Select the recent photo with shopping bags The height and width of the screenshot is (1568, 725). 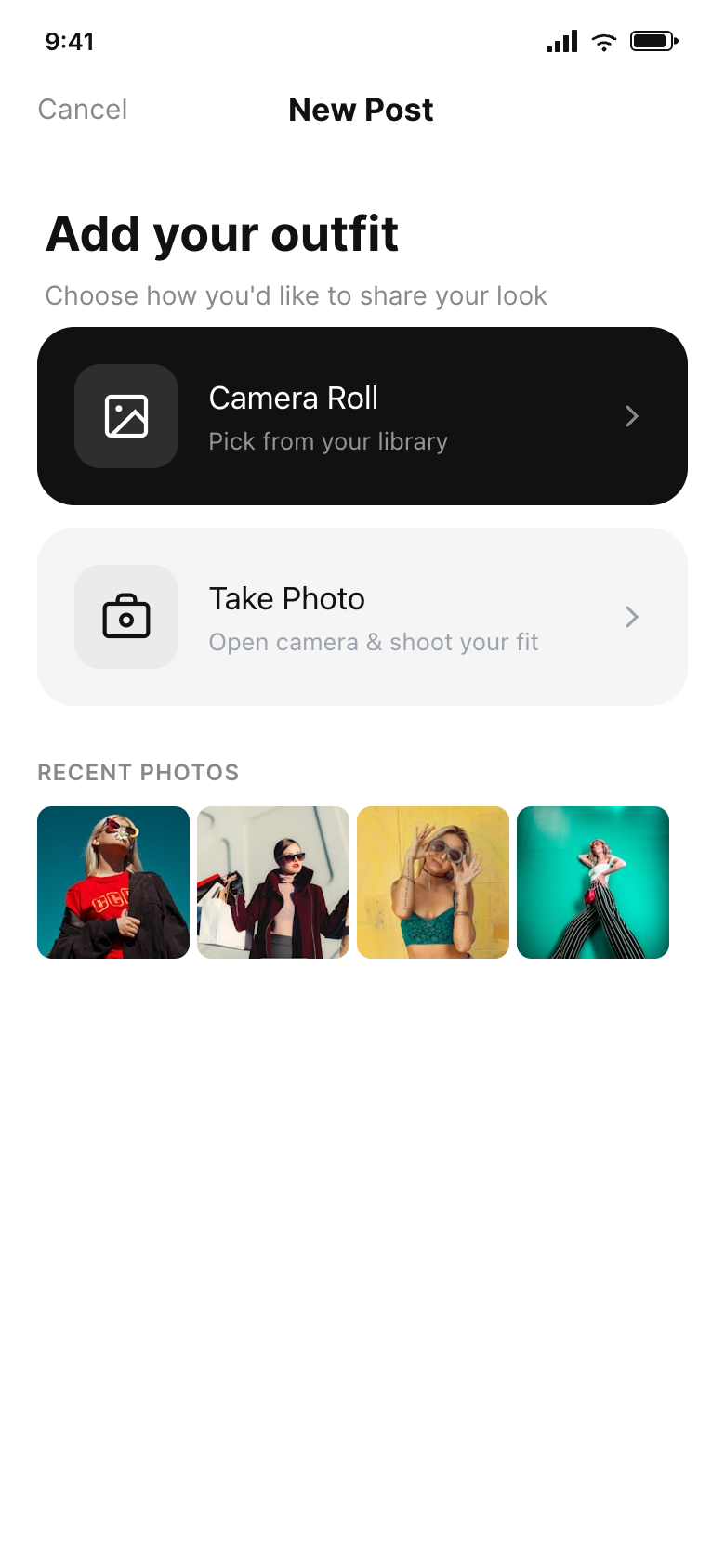pos(273,882)
